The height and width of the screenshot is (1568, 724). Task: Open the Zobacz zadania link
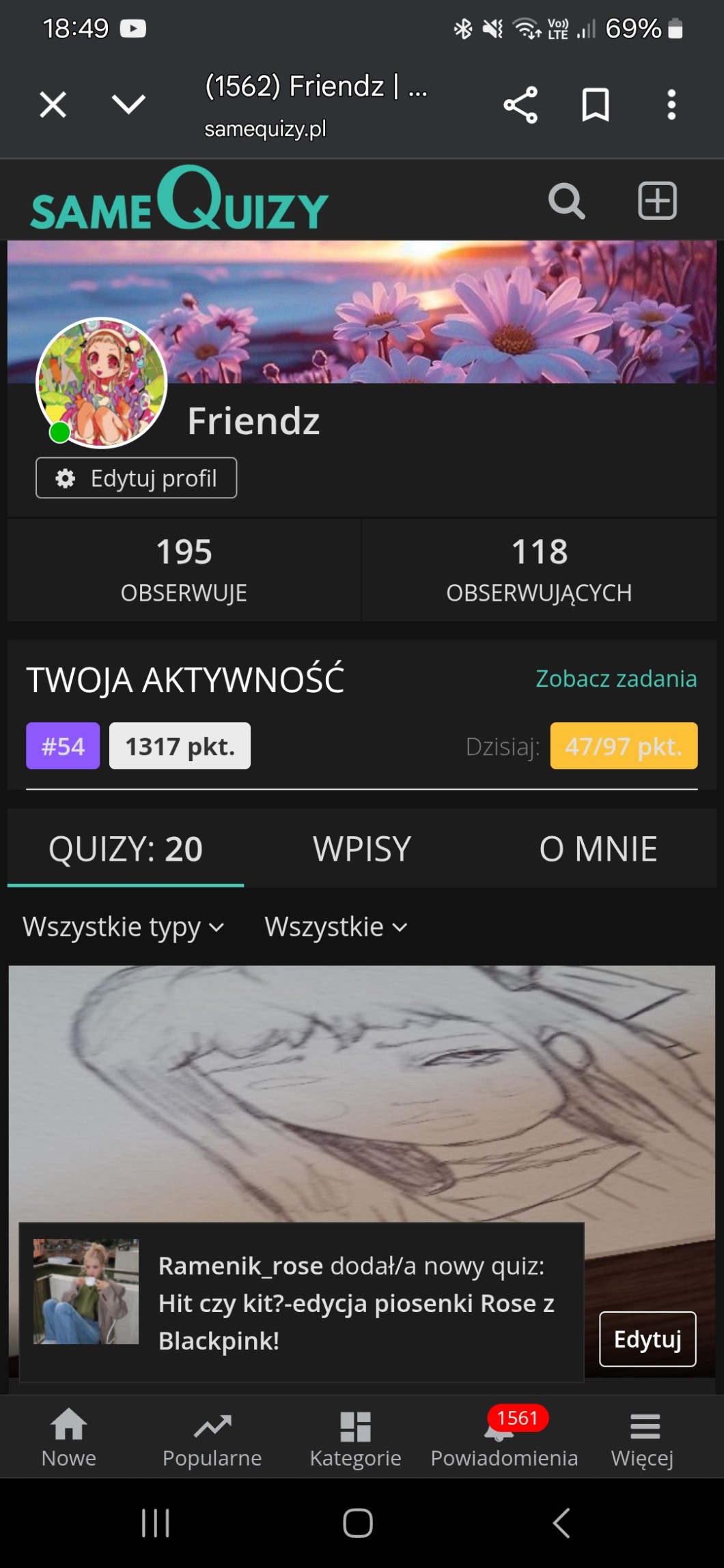click(x=615, y=679)
